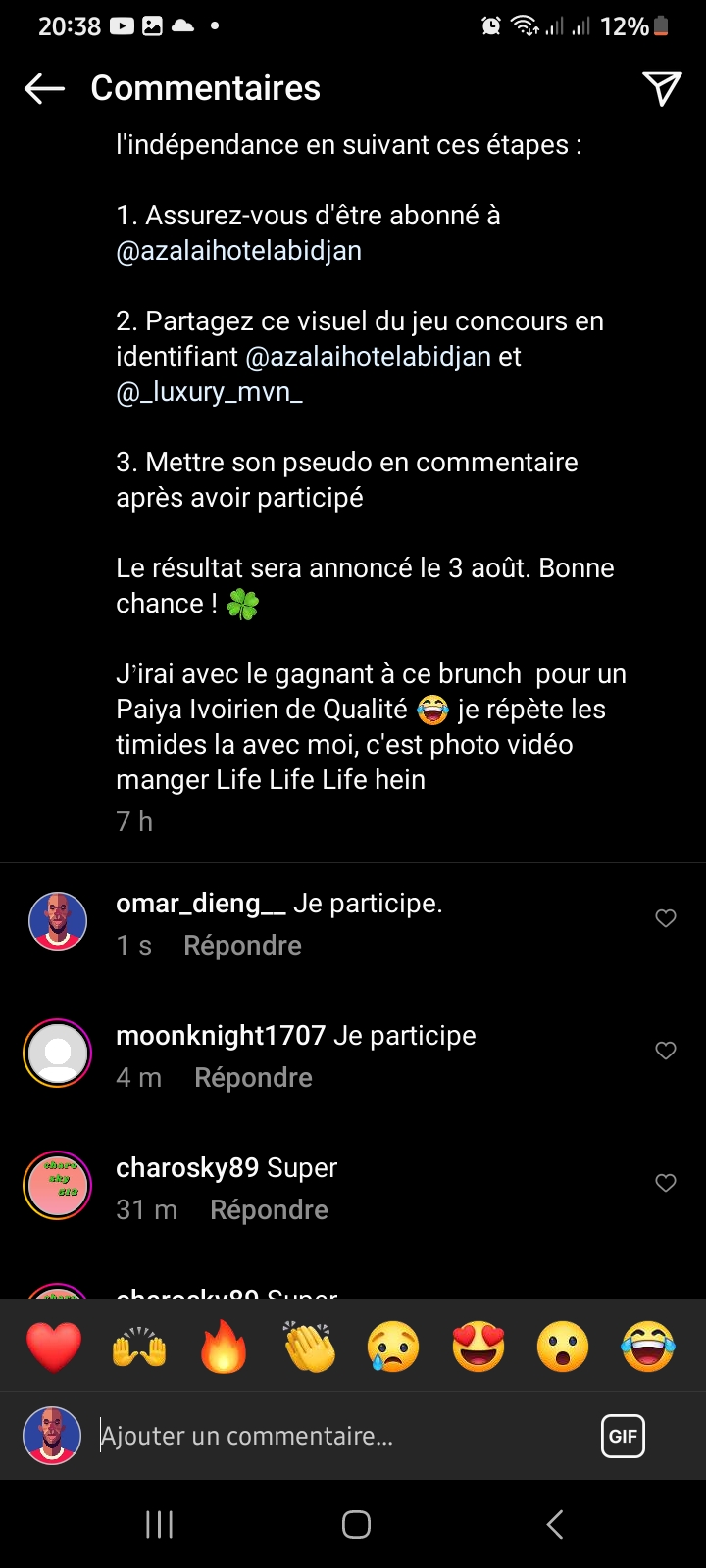Go back from the Commentaires screen
Screen dimensions: 706x1568
pyautogui.click(x=44, y=89)
